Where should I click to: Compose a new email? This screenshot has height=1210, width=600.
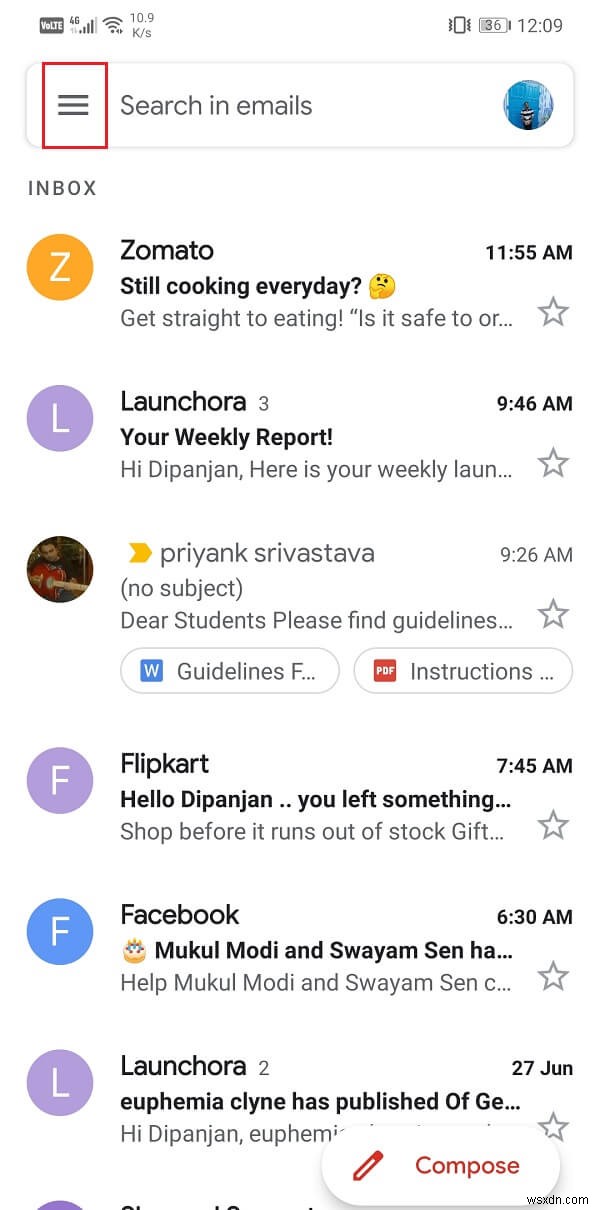pyautogui.click(x=441, y=1165)
